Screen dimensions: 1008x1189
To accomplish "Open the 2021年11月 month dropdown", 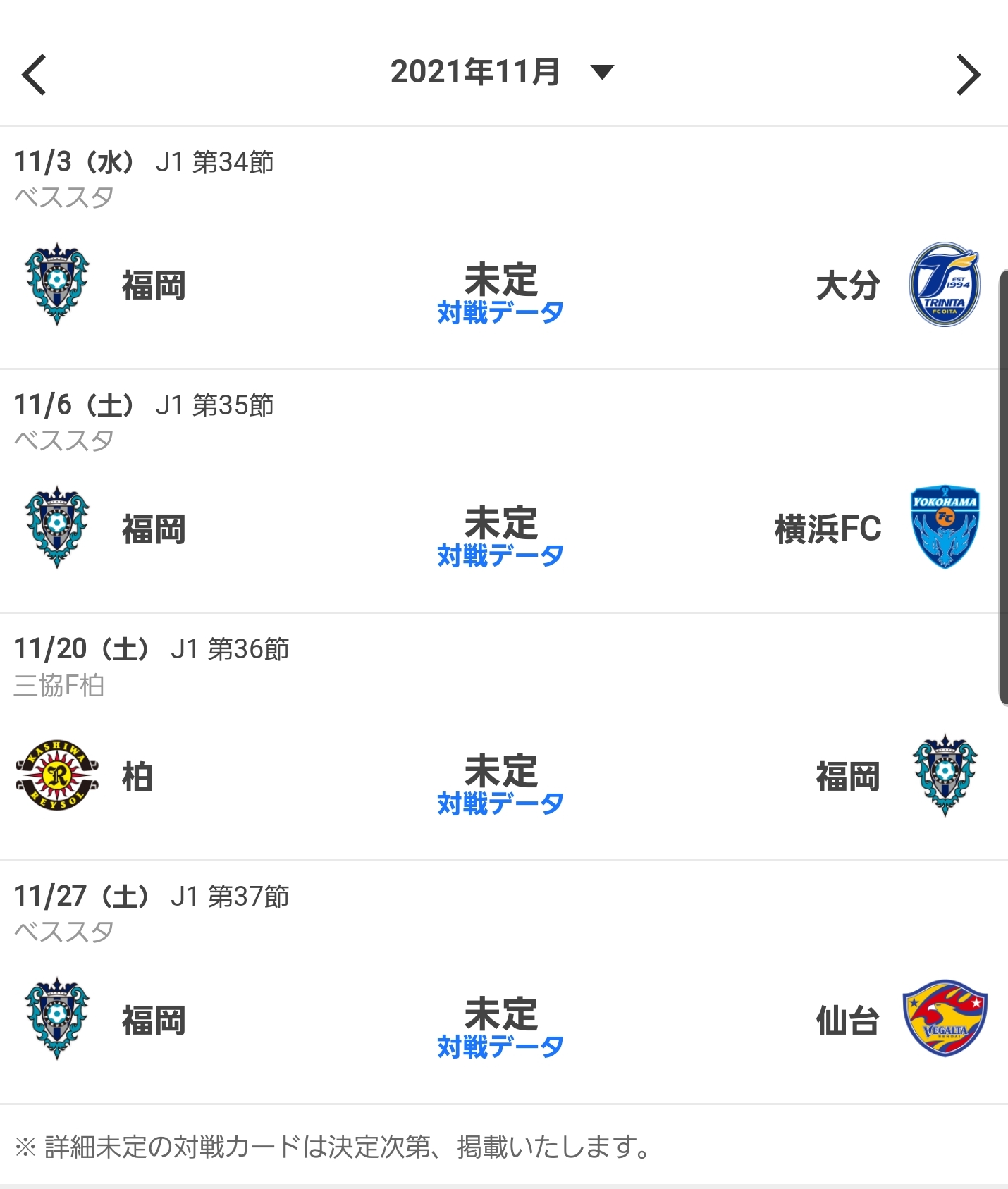I will click(x=502, y=72).
